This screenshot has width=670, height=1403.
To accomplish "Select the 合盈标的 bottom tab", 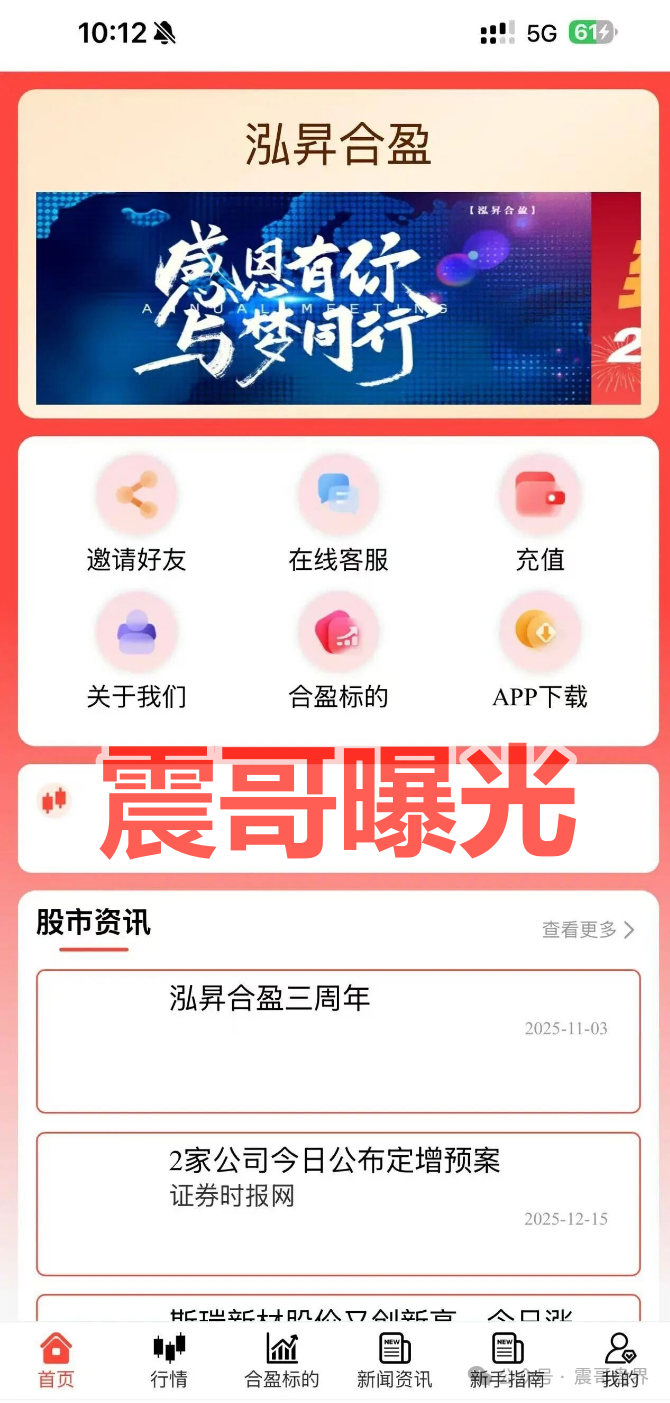I will click(282, 1360).
